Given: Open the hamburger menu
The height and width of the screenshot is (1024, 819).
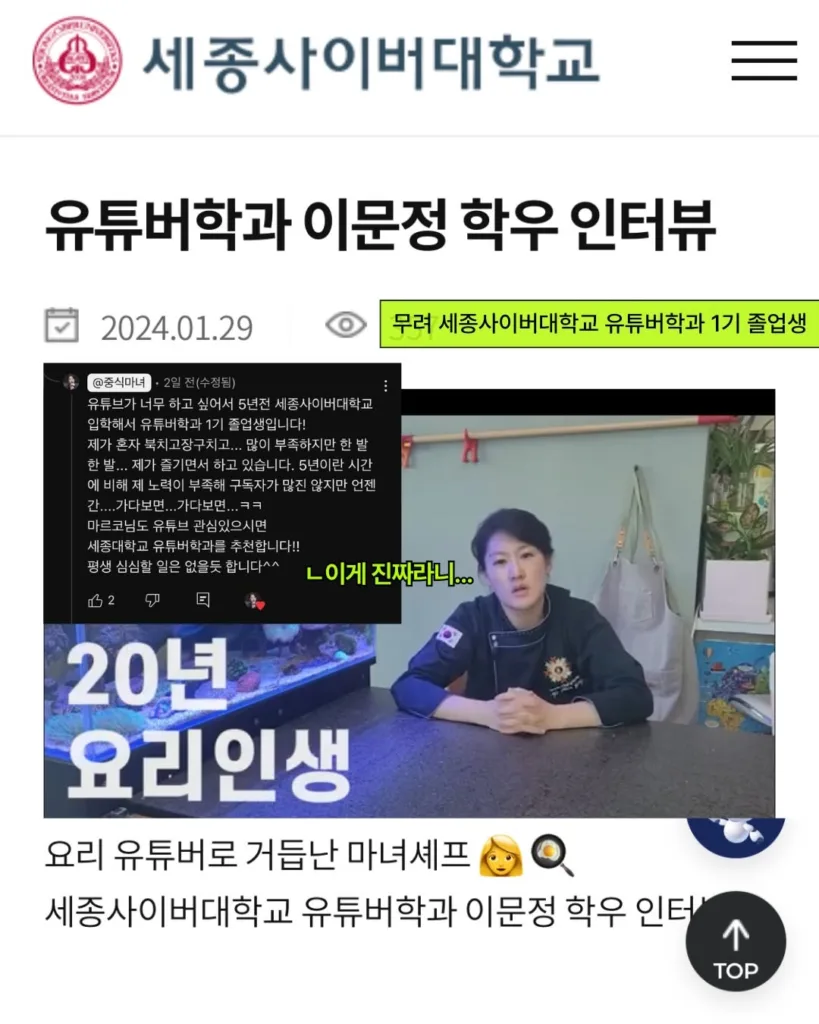Looking at the screenshot, I should click(x=763, y=61).
